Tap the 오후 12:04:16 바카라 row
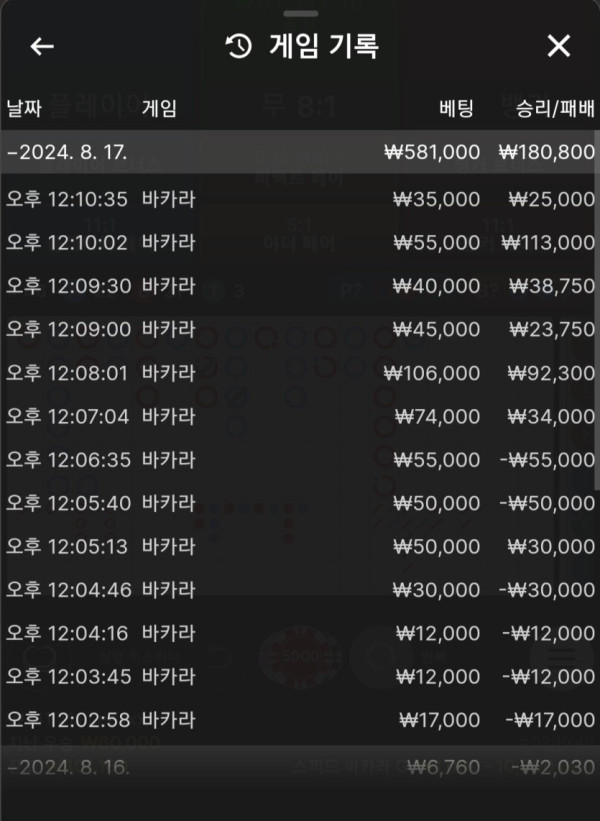The width and height of the screenshot is (600, 821). pyautogui.click(x=300, y=632)
